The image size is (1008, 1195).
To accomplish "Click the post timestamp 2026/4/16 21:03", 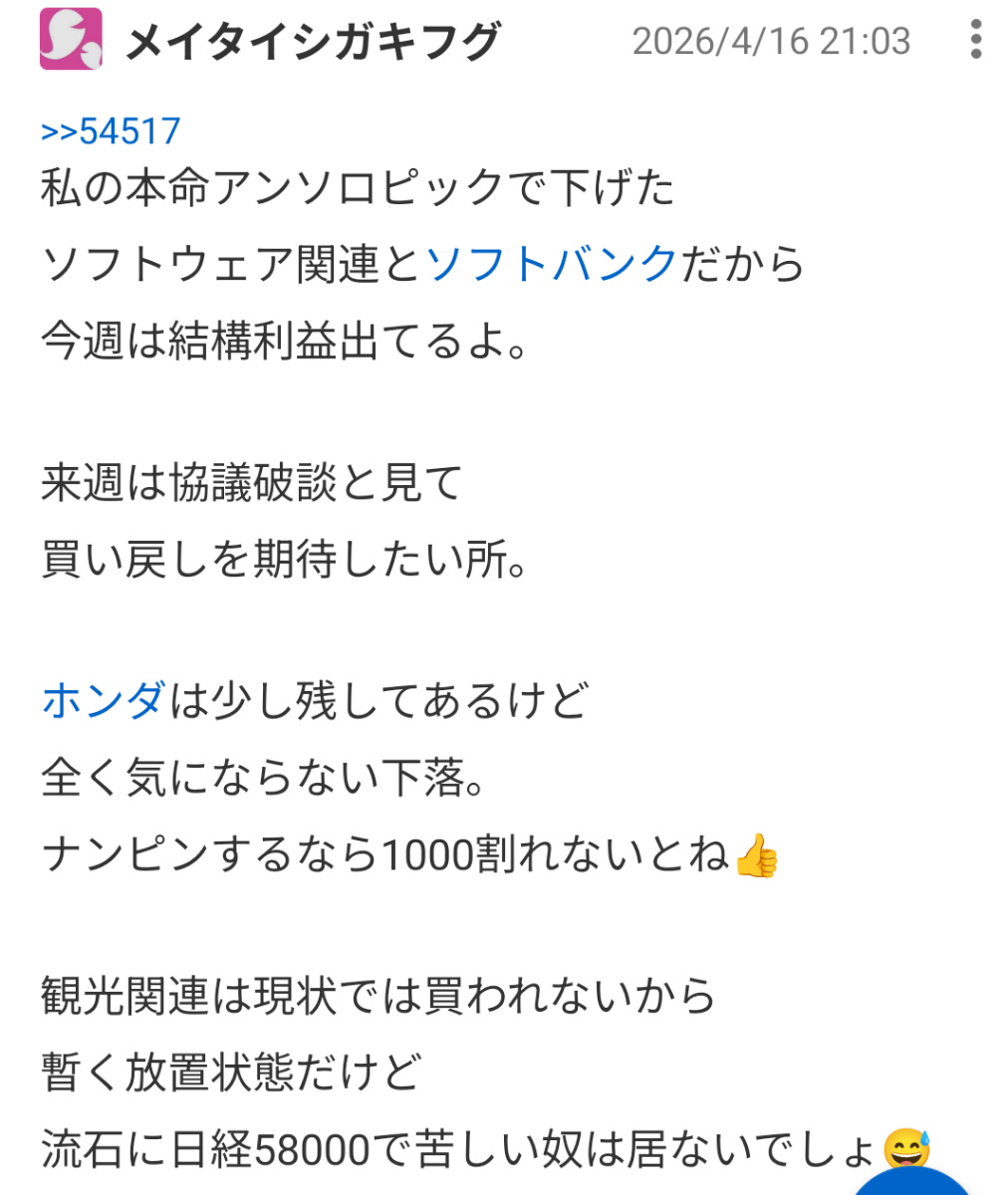I will [x=772, y=40].
